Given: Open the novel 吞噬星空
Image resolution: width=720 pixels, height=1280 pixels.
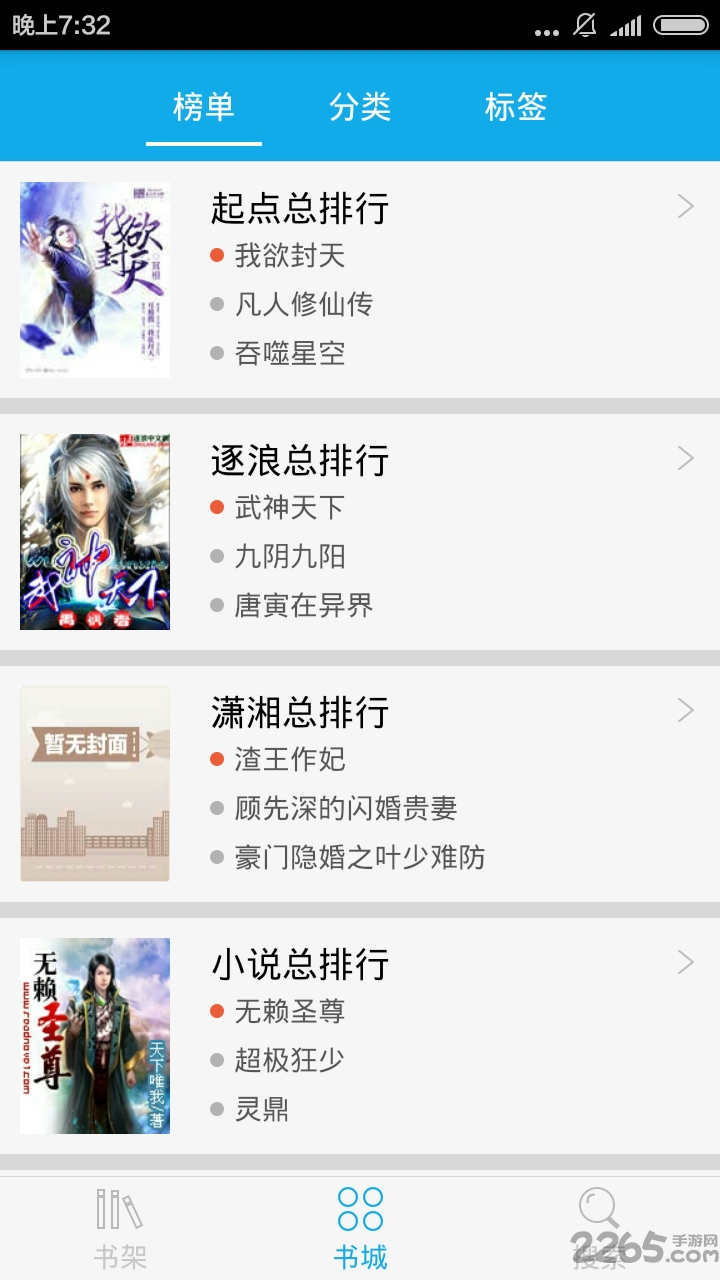Looking at the screenshot, I should tap(288, 353).
